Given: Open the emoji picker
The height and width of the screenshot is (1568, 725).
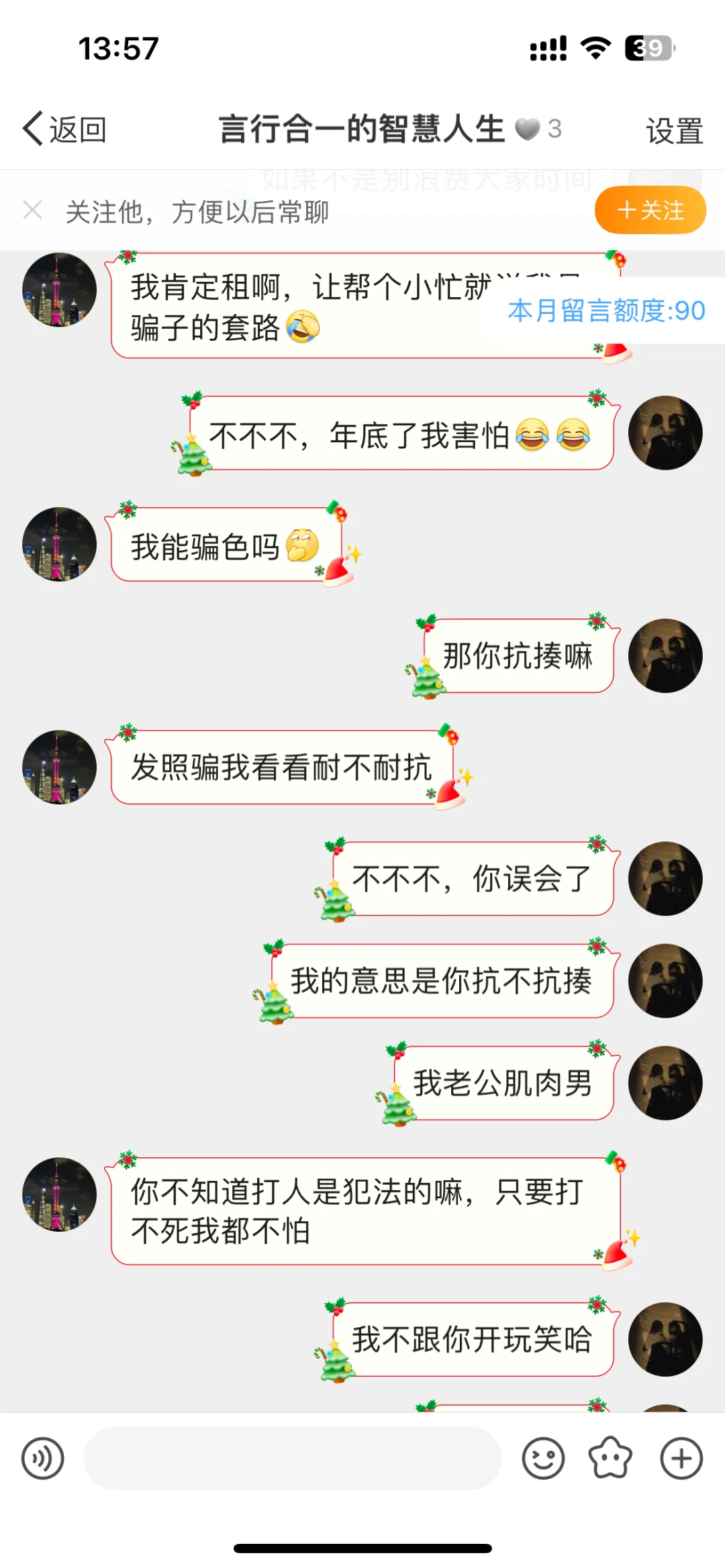Looking at the screenshot, I should (x=543, y=1459).
